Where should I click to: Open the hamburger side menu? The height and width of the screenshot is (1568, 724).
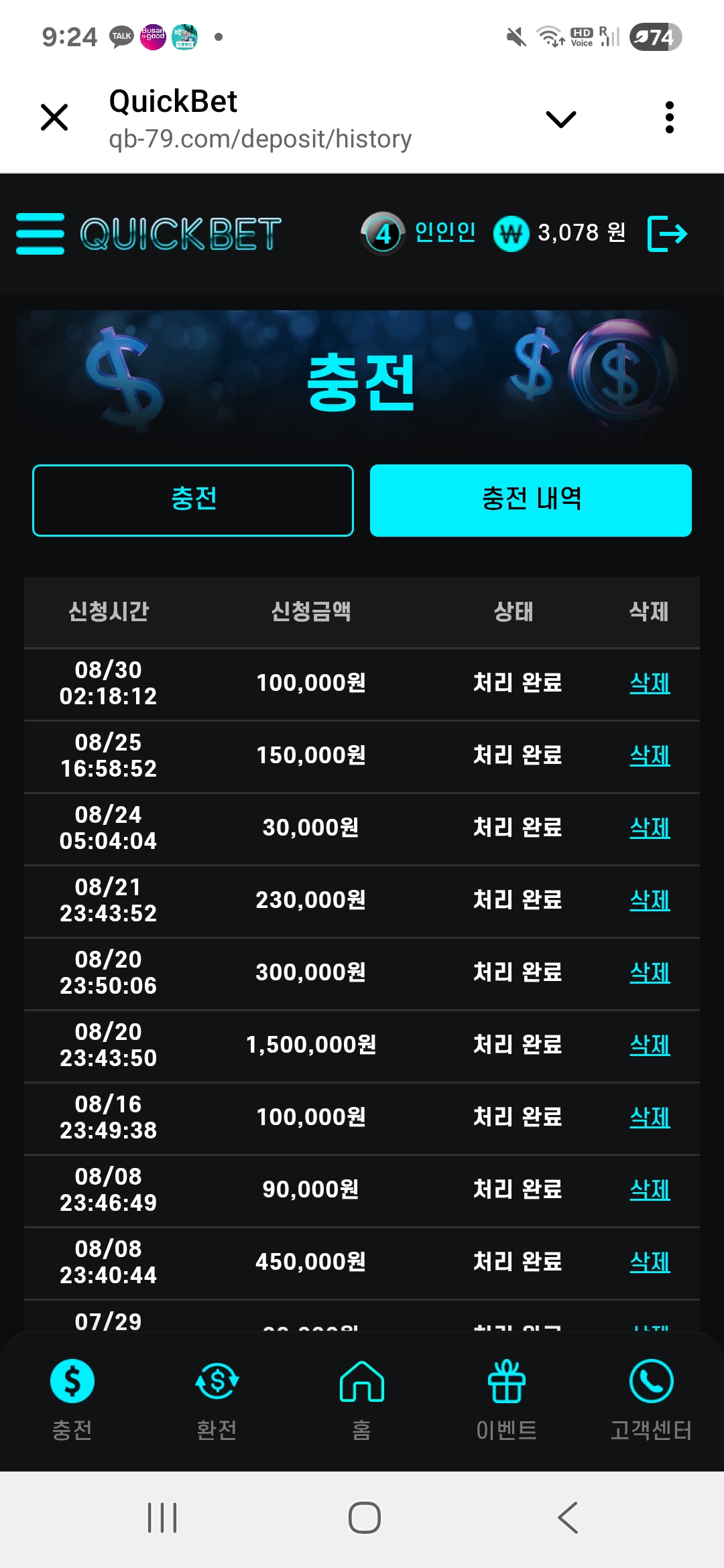coord(40,234)
